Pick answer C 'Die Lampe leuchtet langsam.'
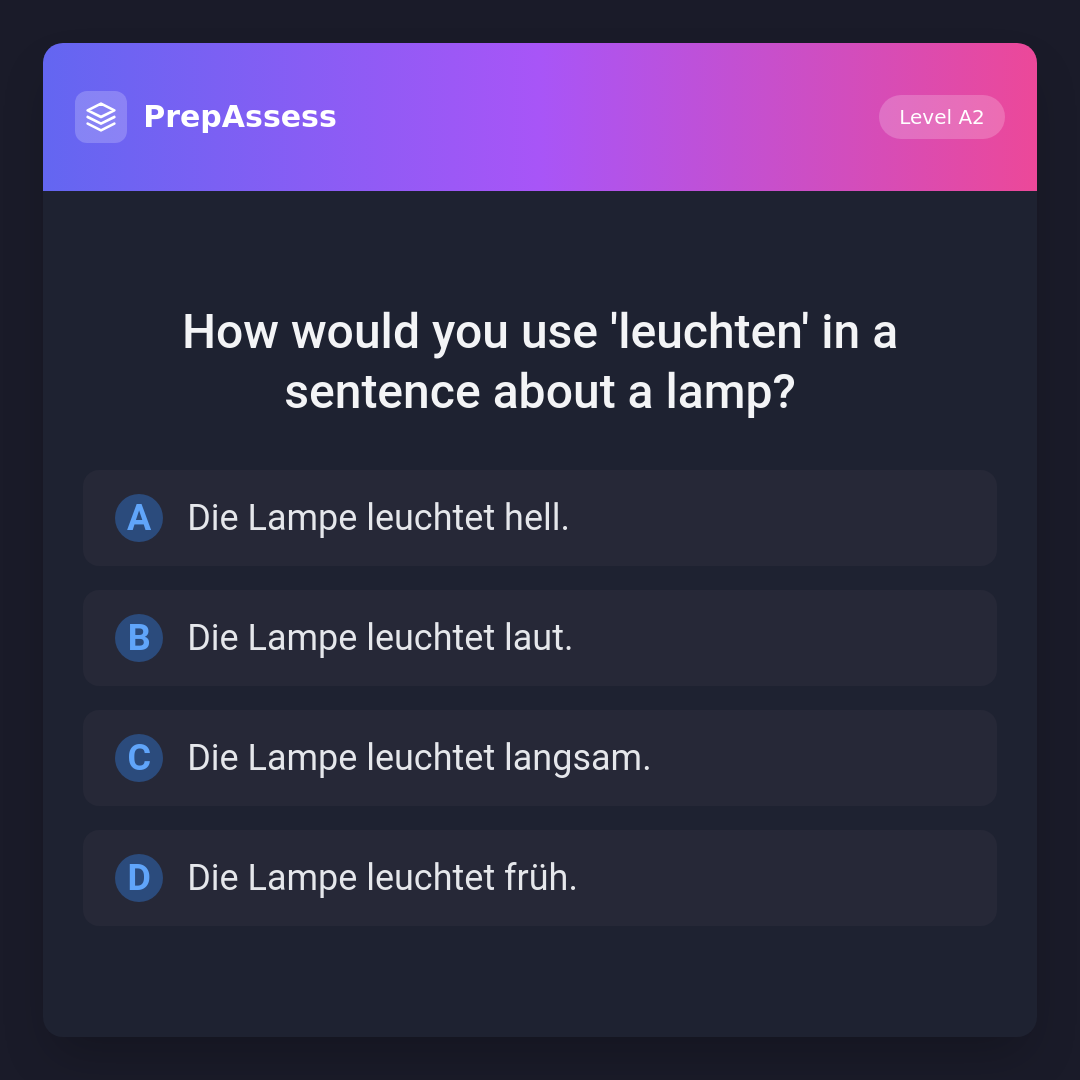The width and height of the screenshot is (1080, 1080). tap(540, 758)
